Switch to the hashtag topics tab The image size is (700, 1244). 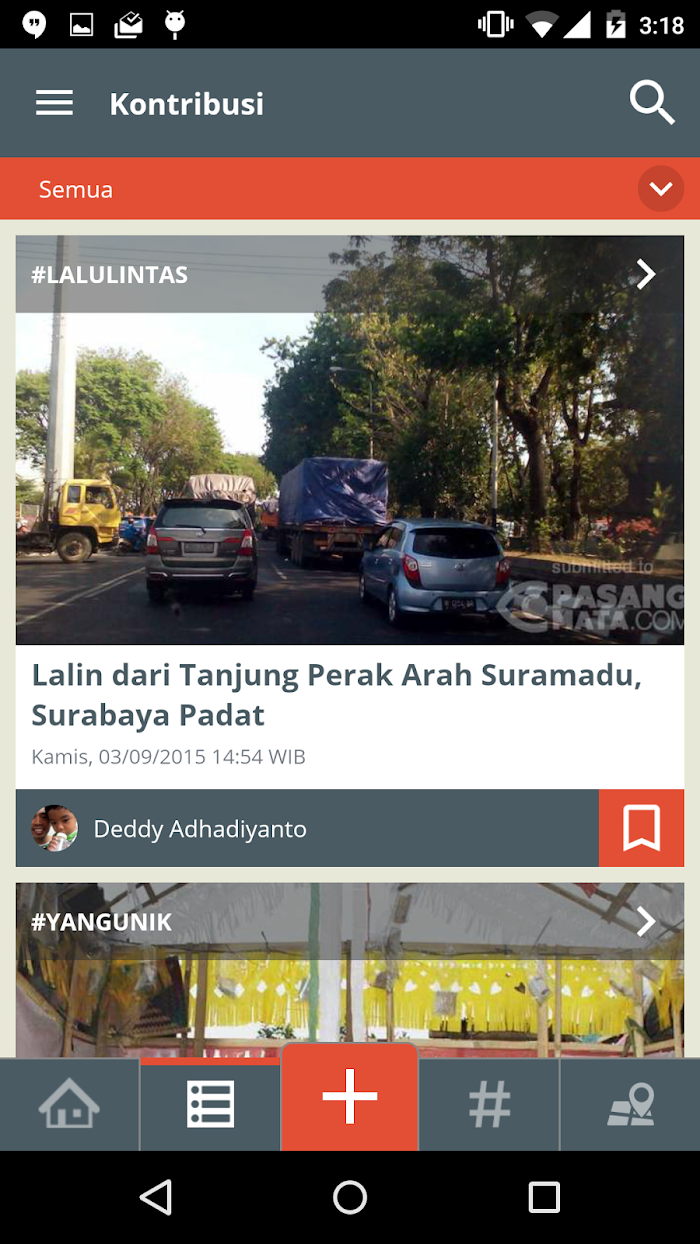point(489,1105)
